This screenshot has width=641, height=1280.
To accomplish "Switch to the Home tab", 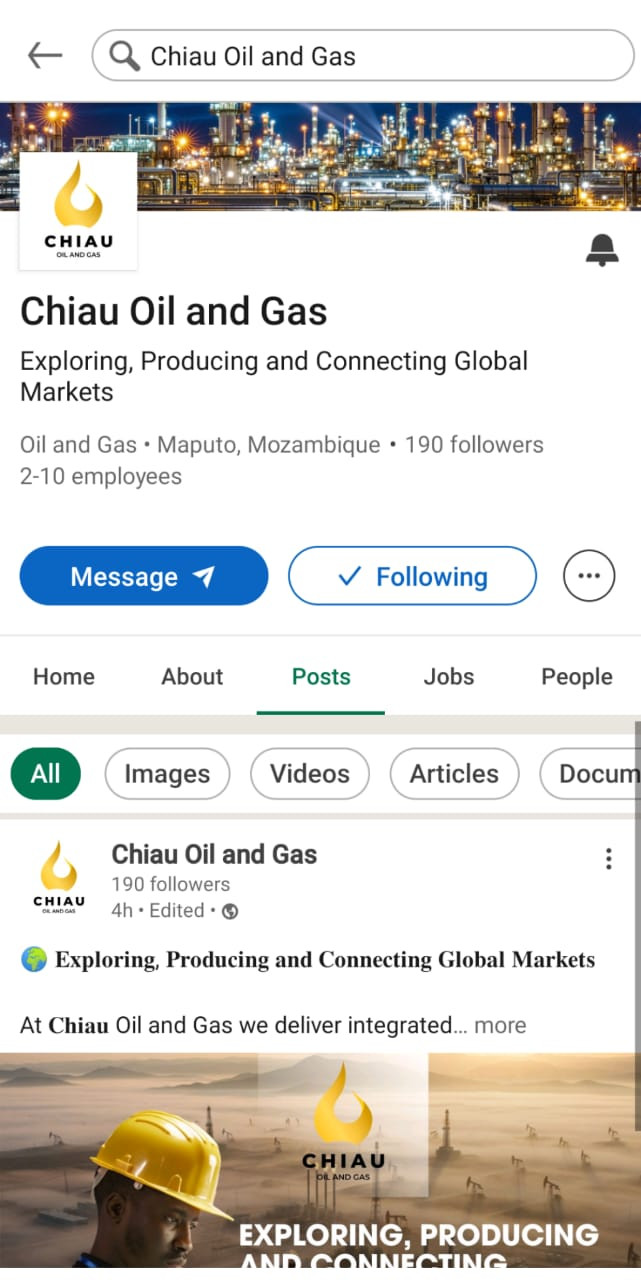I will coord(64,677).
